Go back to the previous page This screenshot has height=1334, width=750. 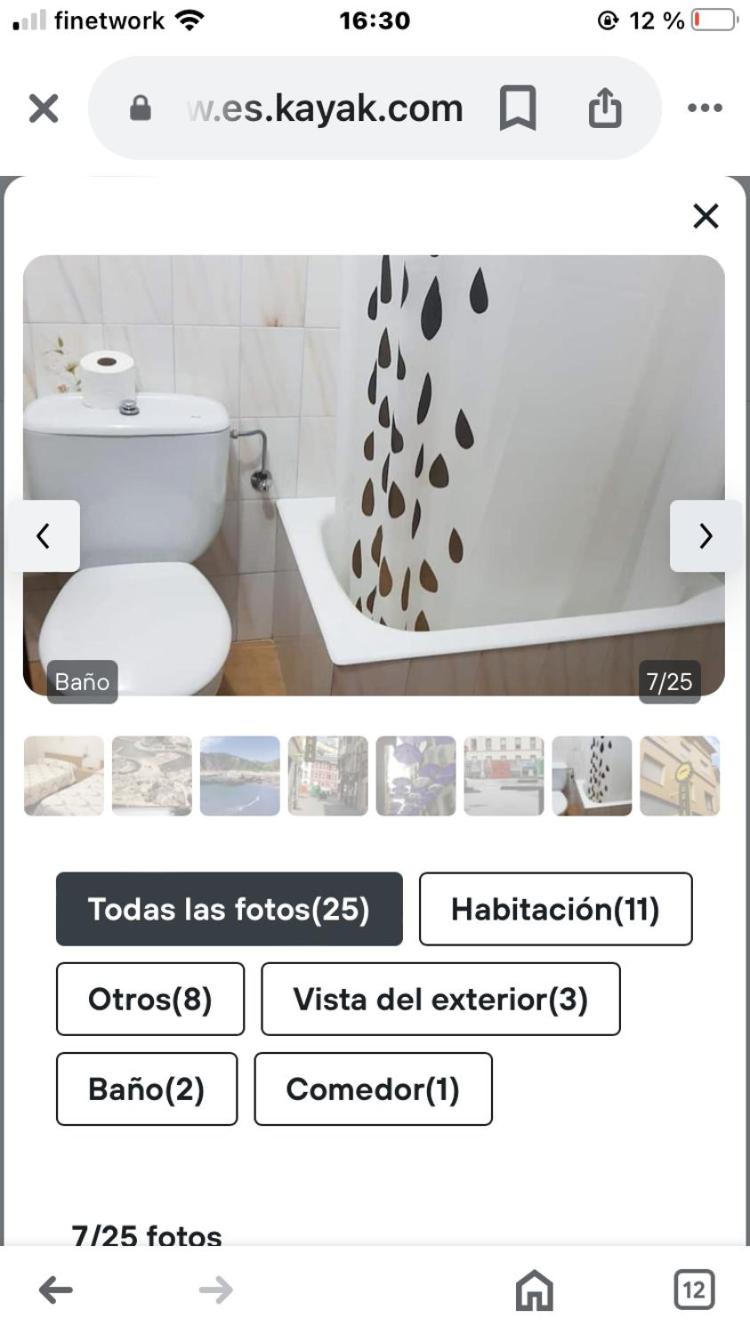[x=56, y=1290]
